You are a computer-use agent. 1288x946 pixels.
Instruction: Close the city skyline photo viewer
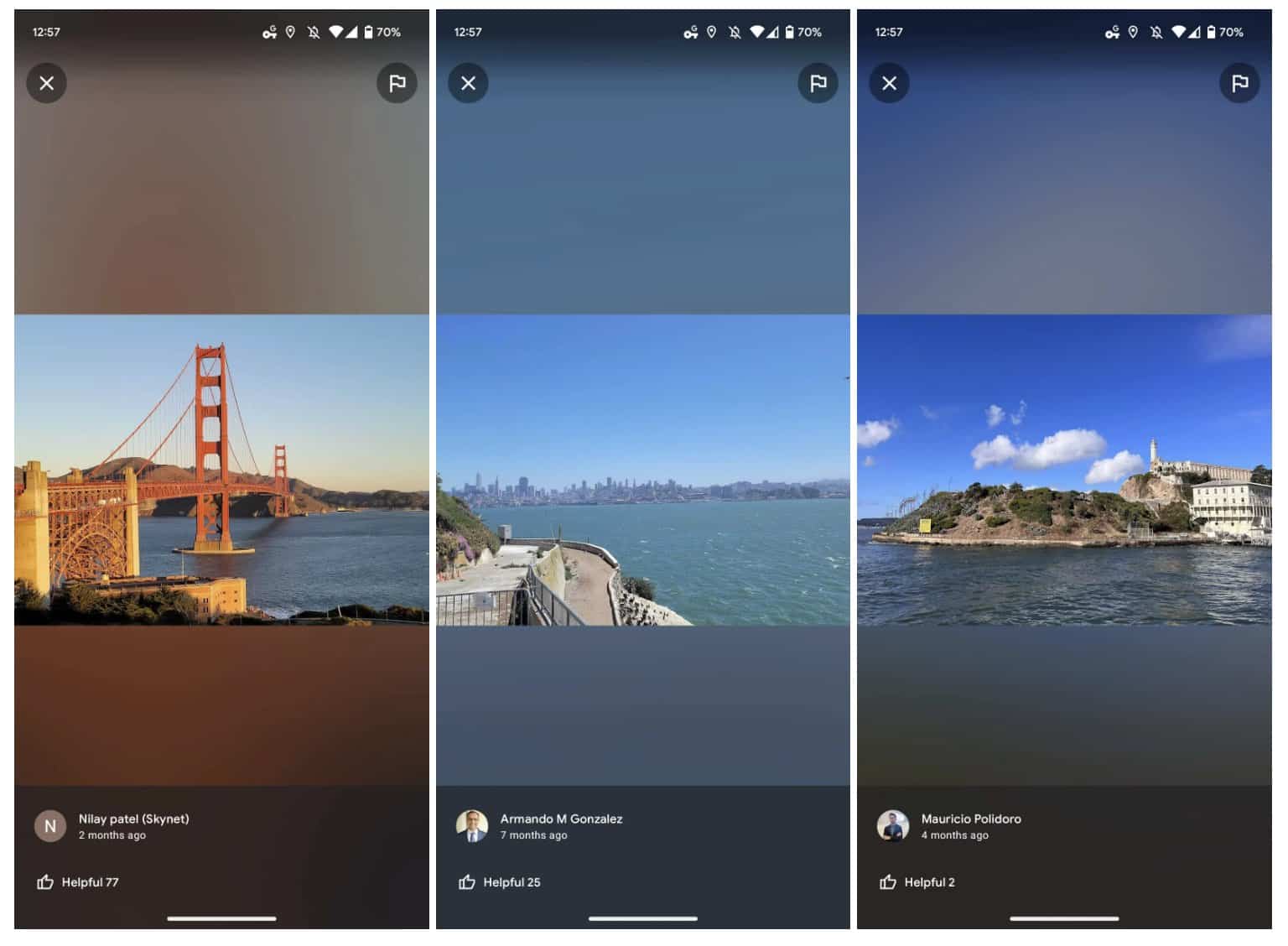468,83
